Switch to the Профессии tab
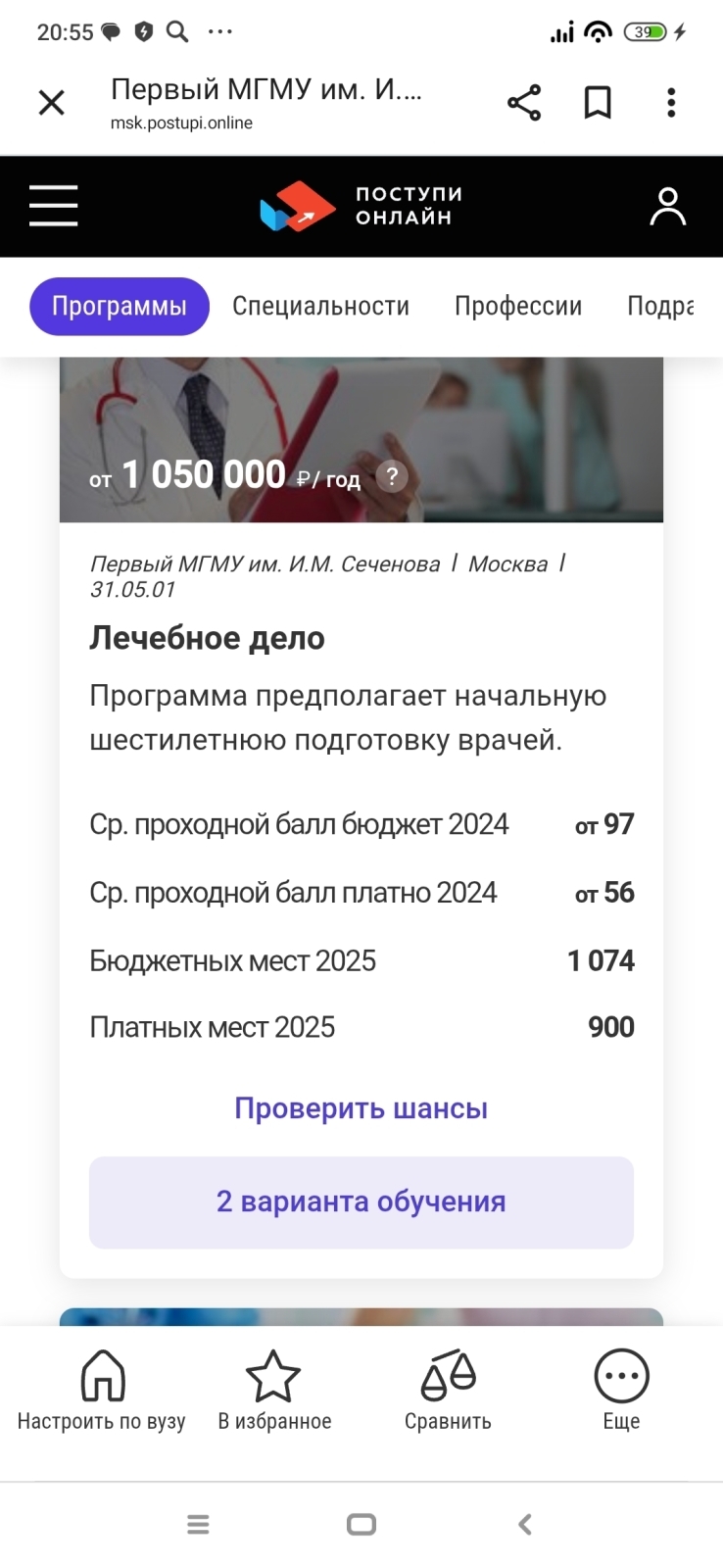Screen dimensions: 723x1568 [517, 307]
